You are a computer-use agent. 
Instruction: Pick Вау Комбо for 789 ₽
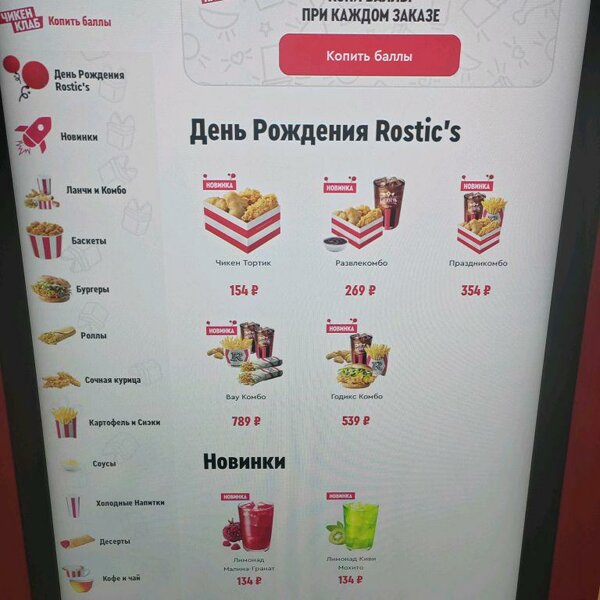point(246,365)
